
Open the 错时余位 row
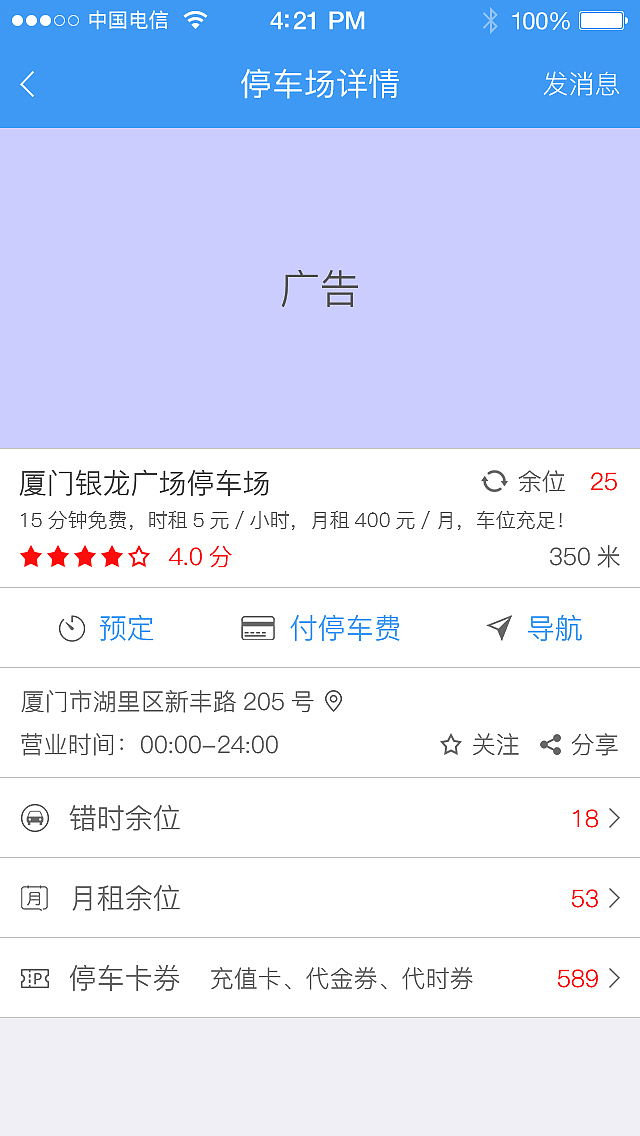(320, 818)
